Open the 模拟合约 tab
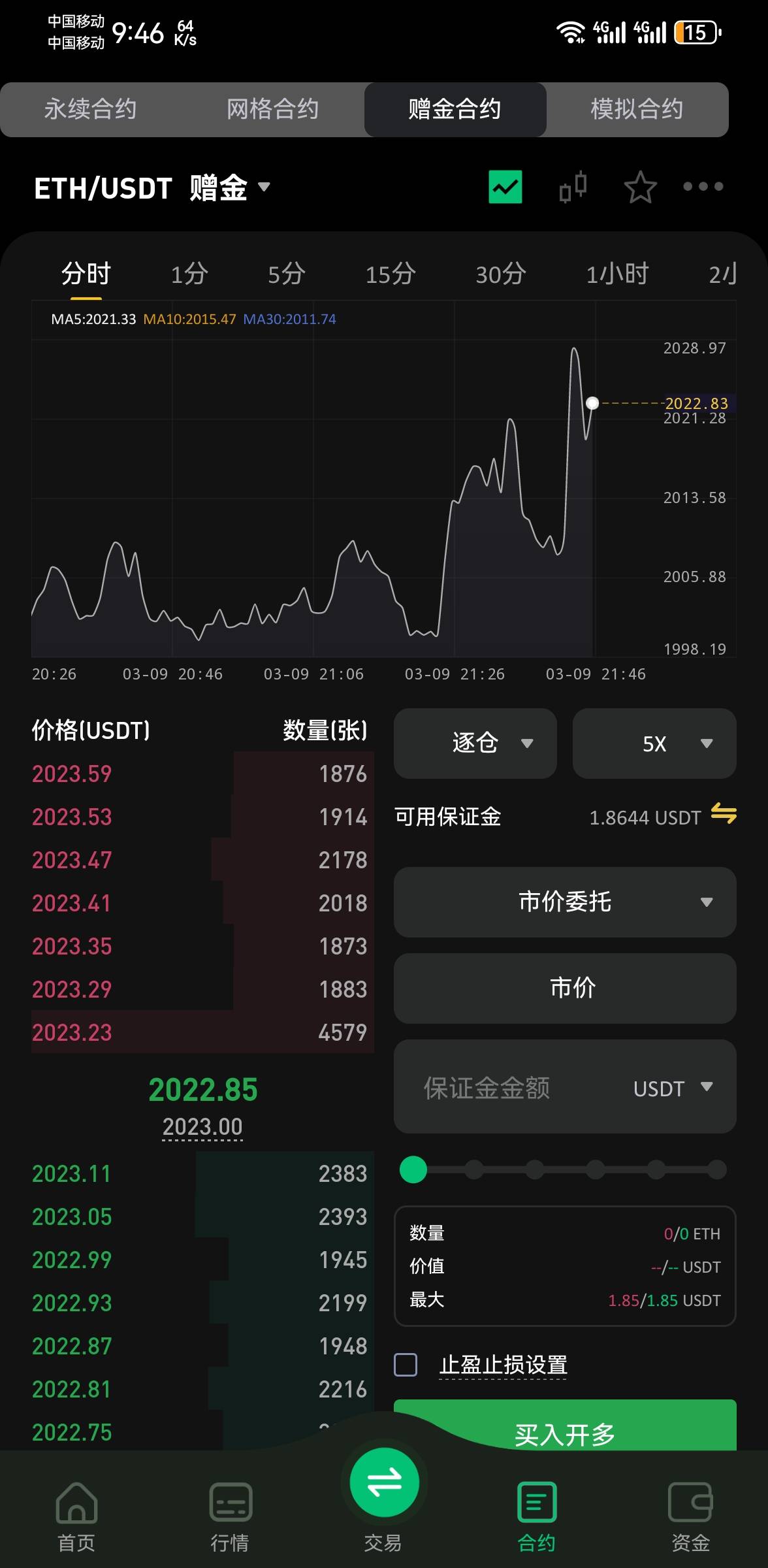 (637, 109)
